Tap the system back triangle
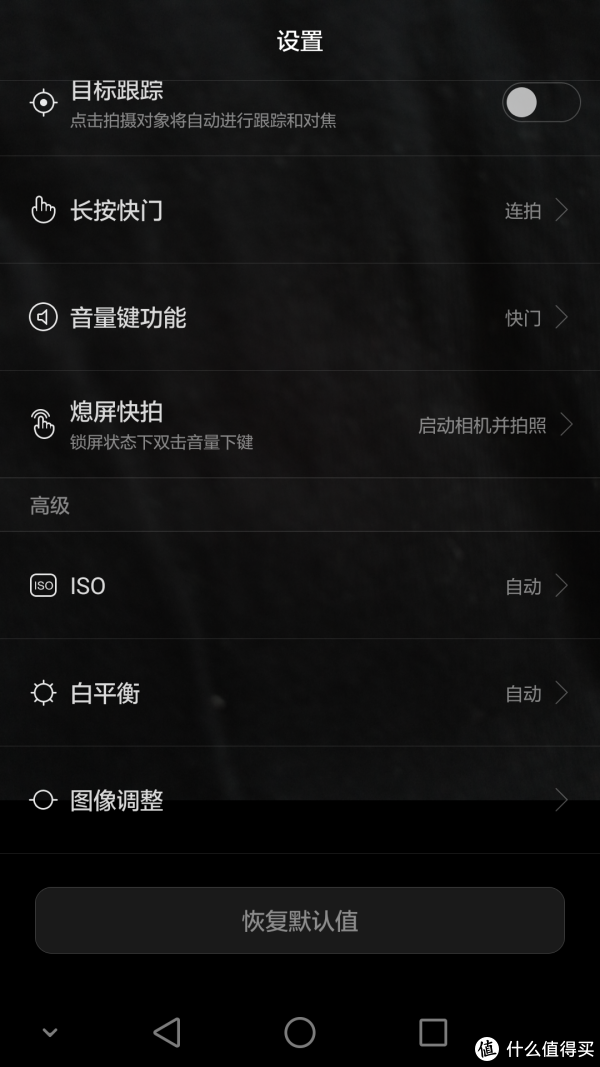Viewport: 600px width, 1067px height. tap(167, 1032)
